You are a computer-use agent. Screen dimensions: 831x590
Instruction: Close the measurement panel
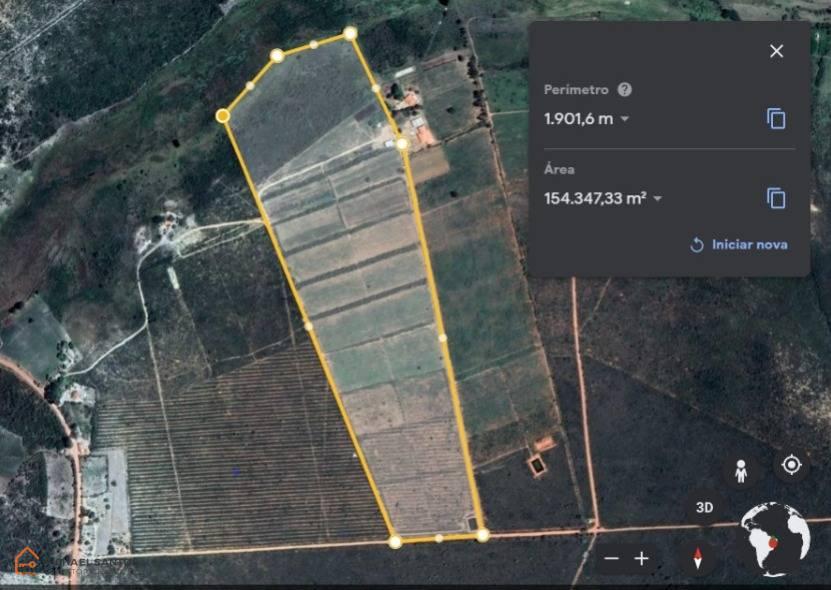776,51
